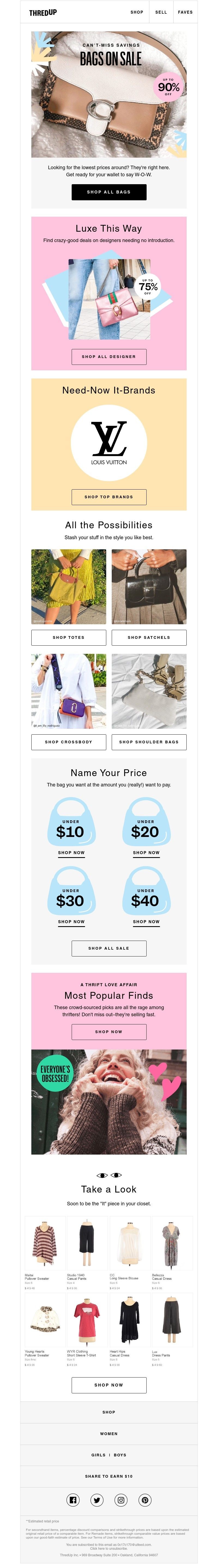This screenshot has width=218, height=1568.
Task: Open the FAVES link in header
Action: pos(185,12)
